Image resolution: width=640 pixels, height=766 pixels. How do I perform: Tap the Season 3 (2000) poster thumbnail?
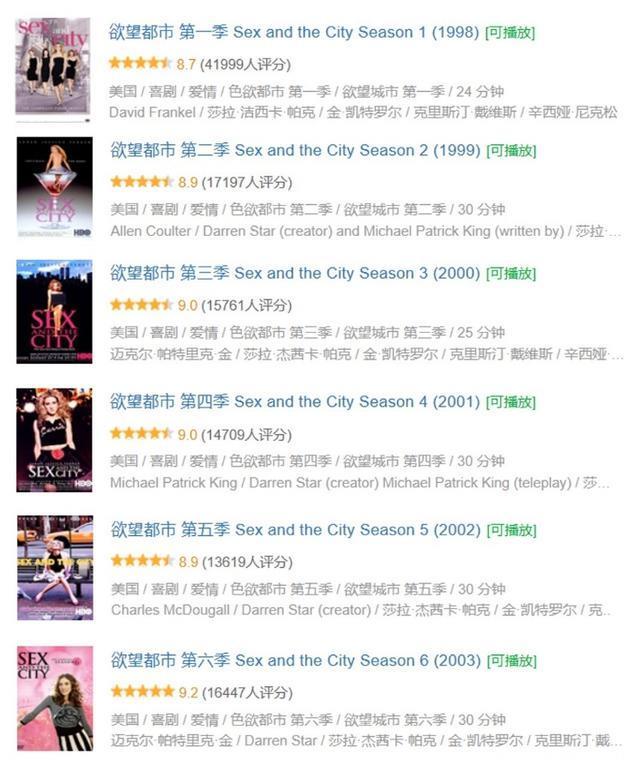(54, 311)
